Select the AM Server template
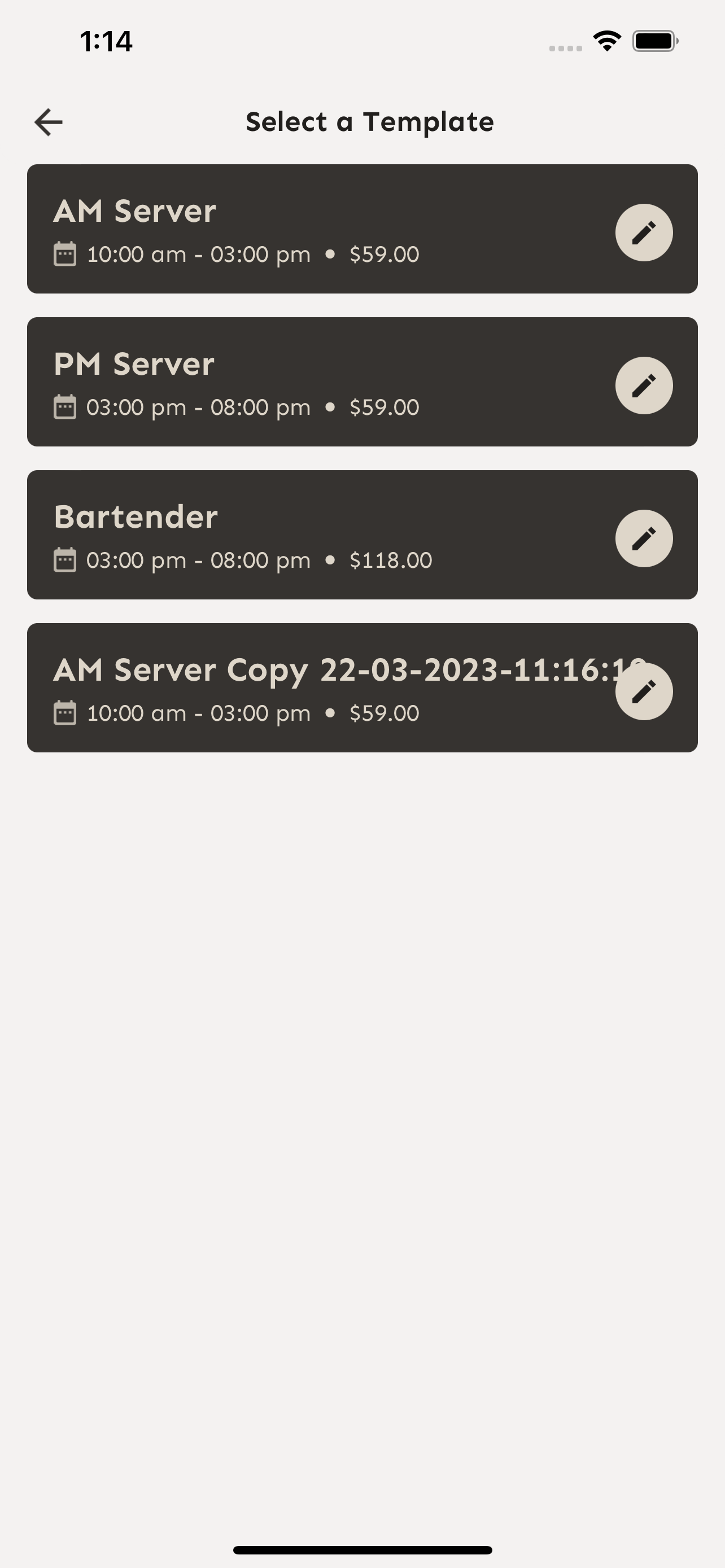 click(362, 229)
